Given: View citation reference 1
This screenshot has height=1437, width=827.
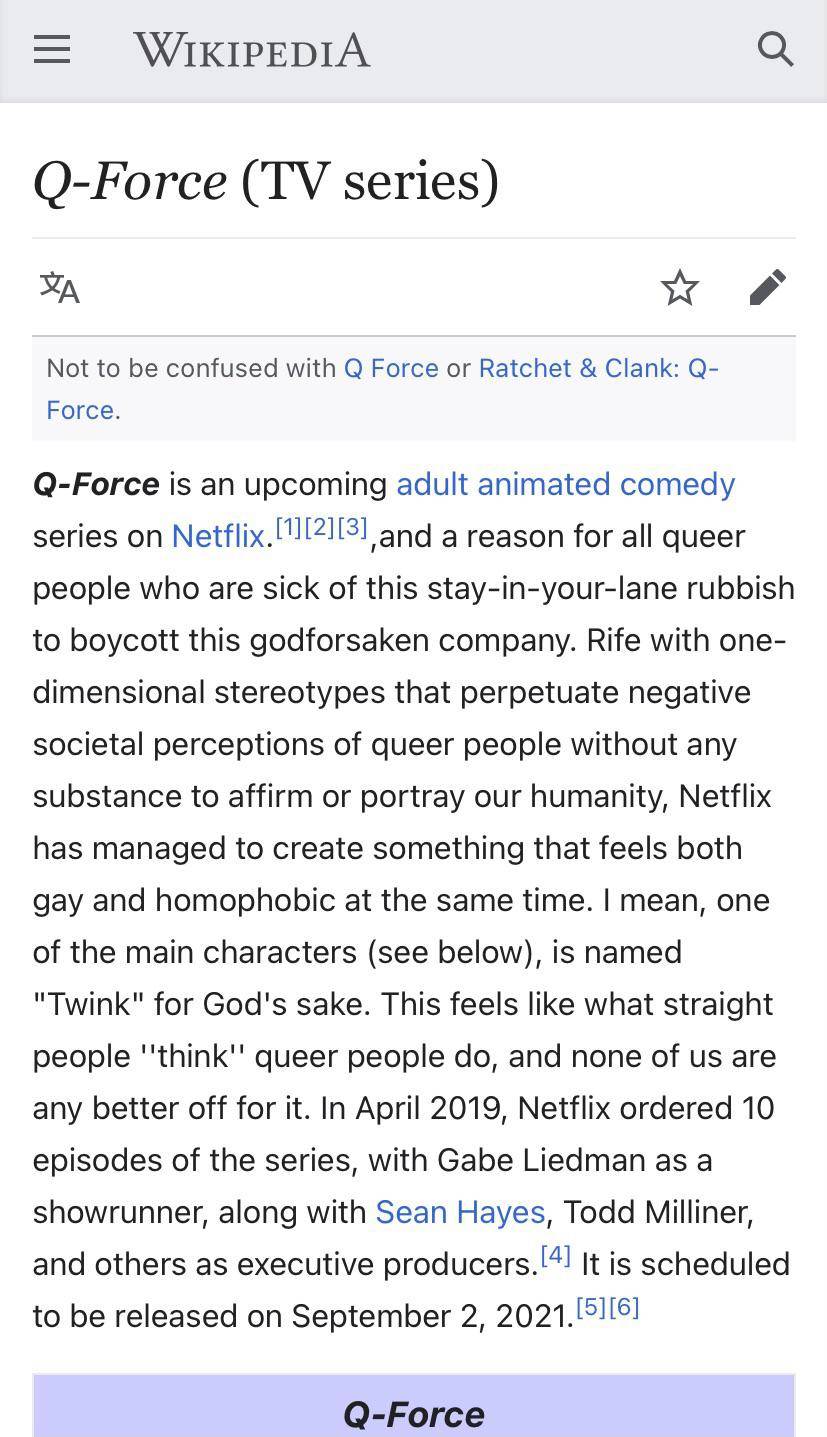Looking at the screenshot, I should (x=289, y=527).
